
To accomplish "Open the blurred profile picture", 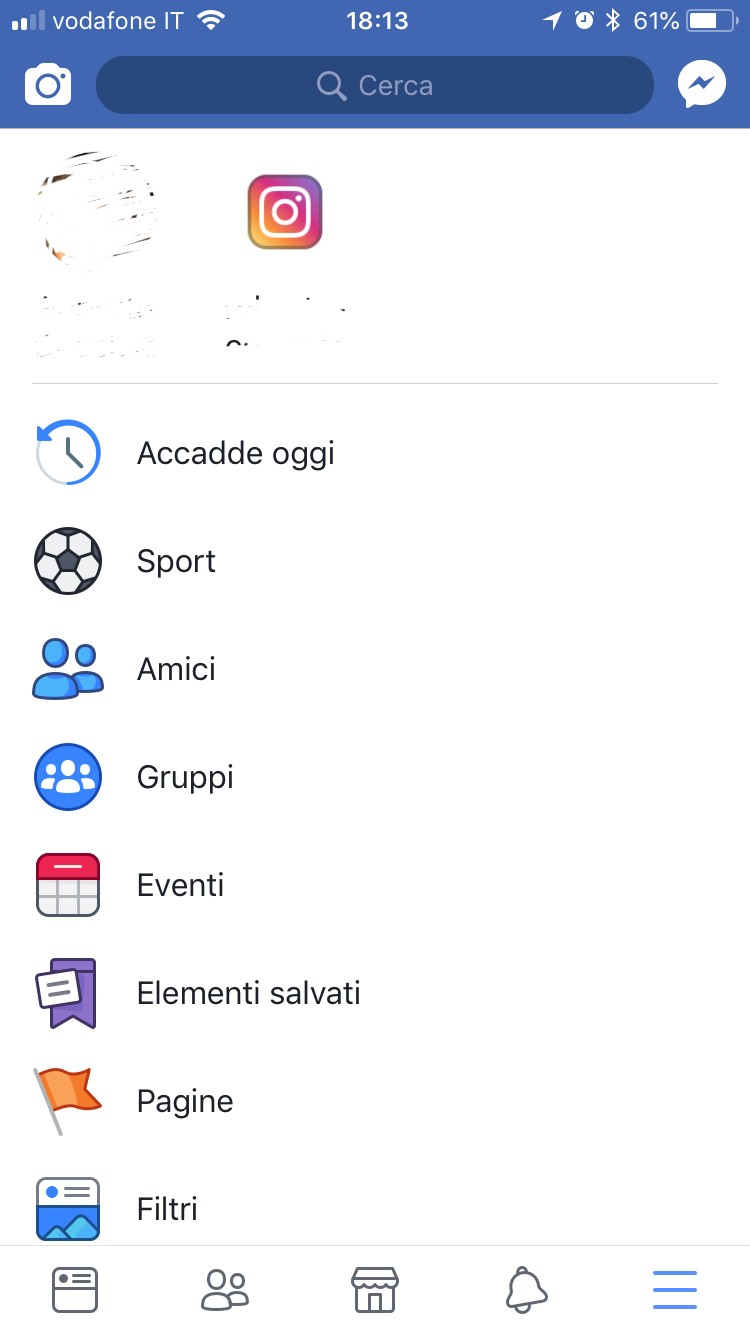I will pos(97,212).
